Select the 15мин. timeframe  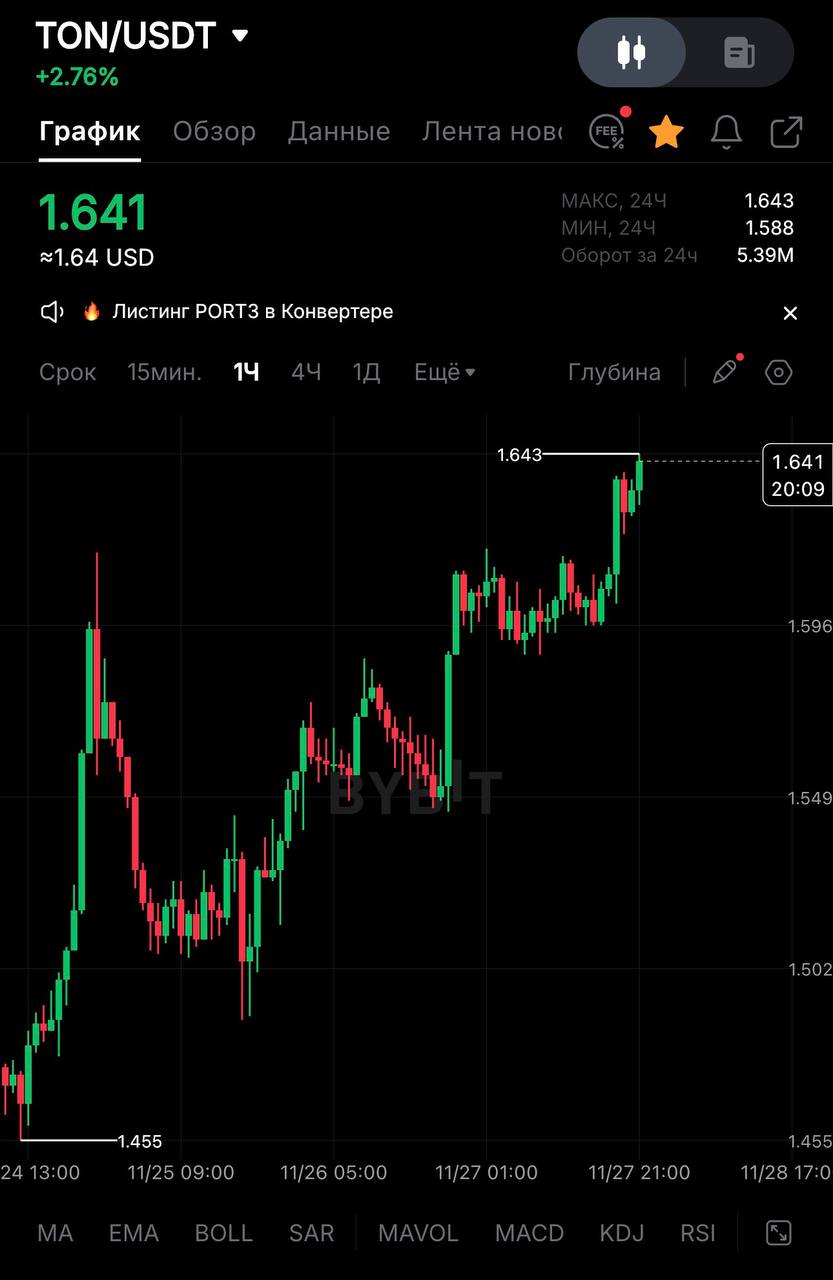[164, 373]
